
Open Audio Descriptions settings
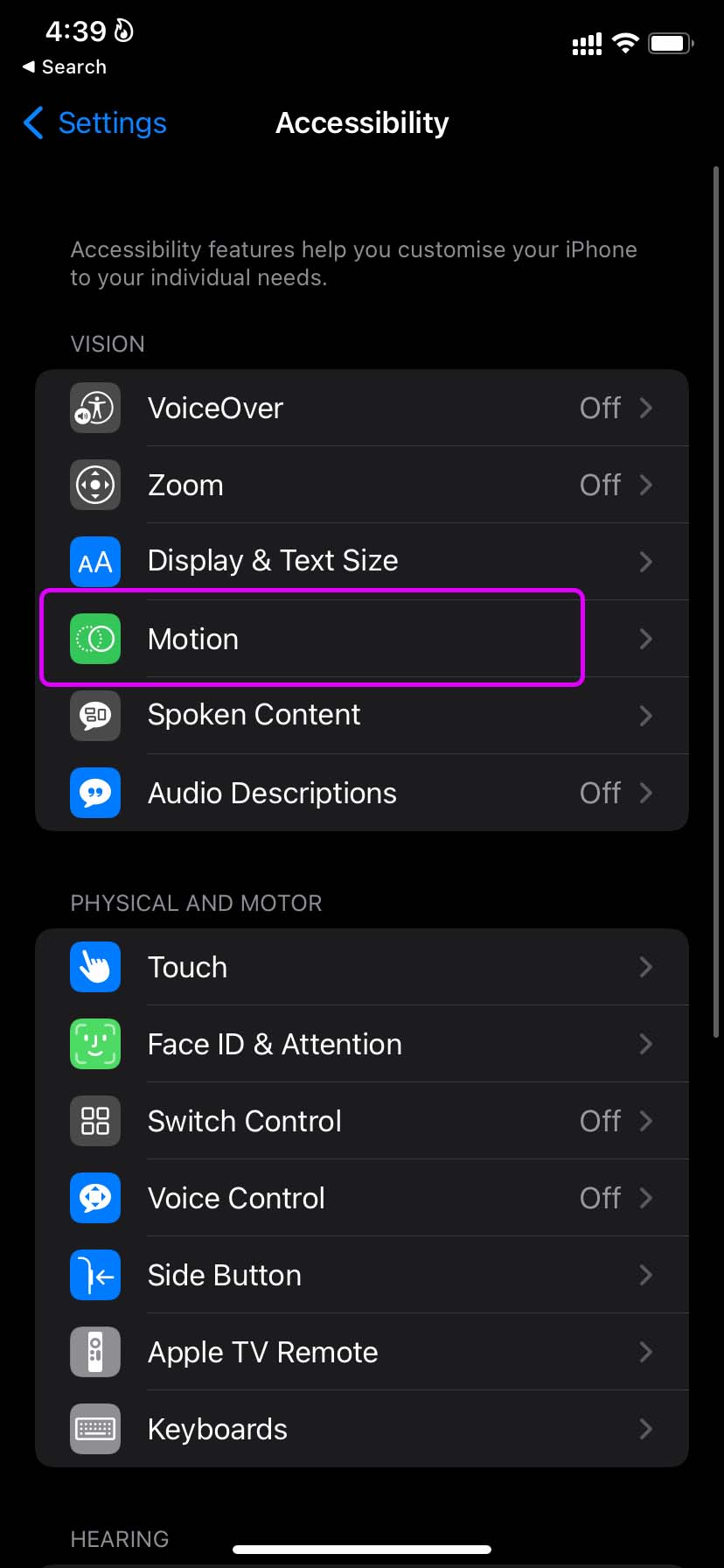361,793
